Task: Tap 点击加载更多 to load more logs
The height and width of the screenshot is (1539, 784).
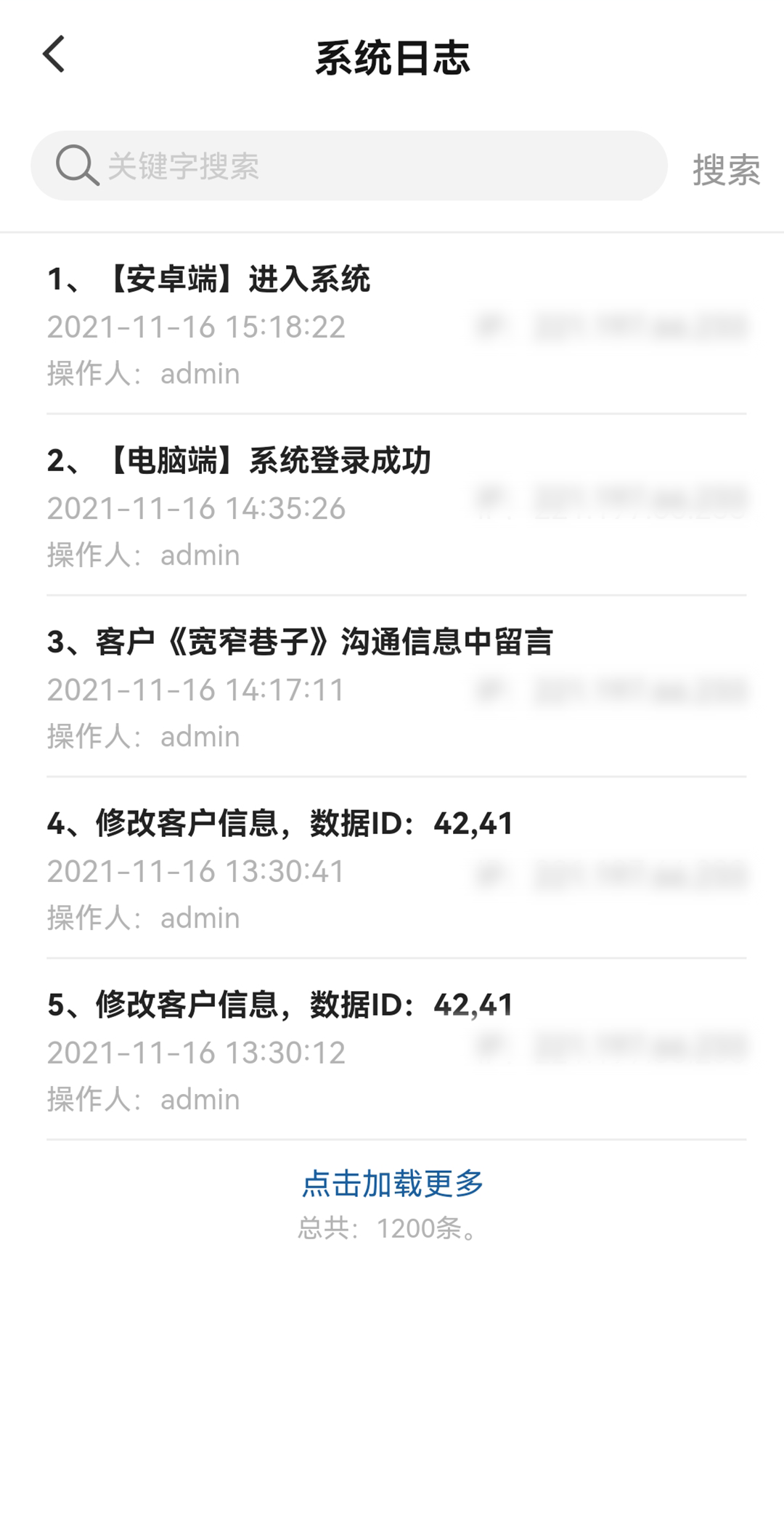Action: pyautogui.click(x=393, y=1183)
